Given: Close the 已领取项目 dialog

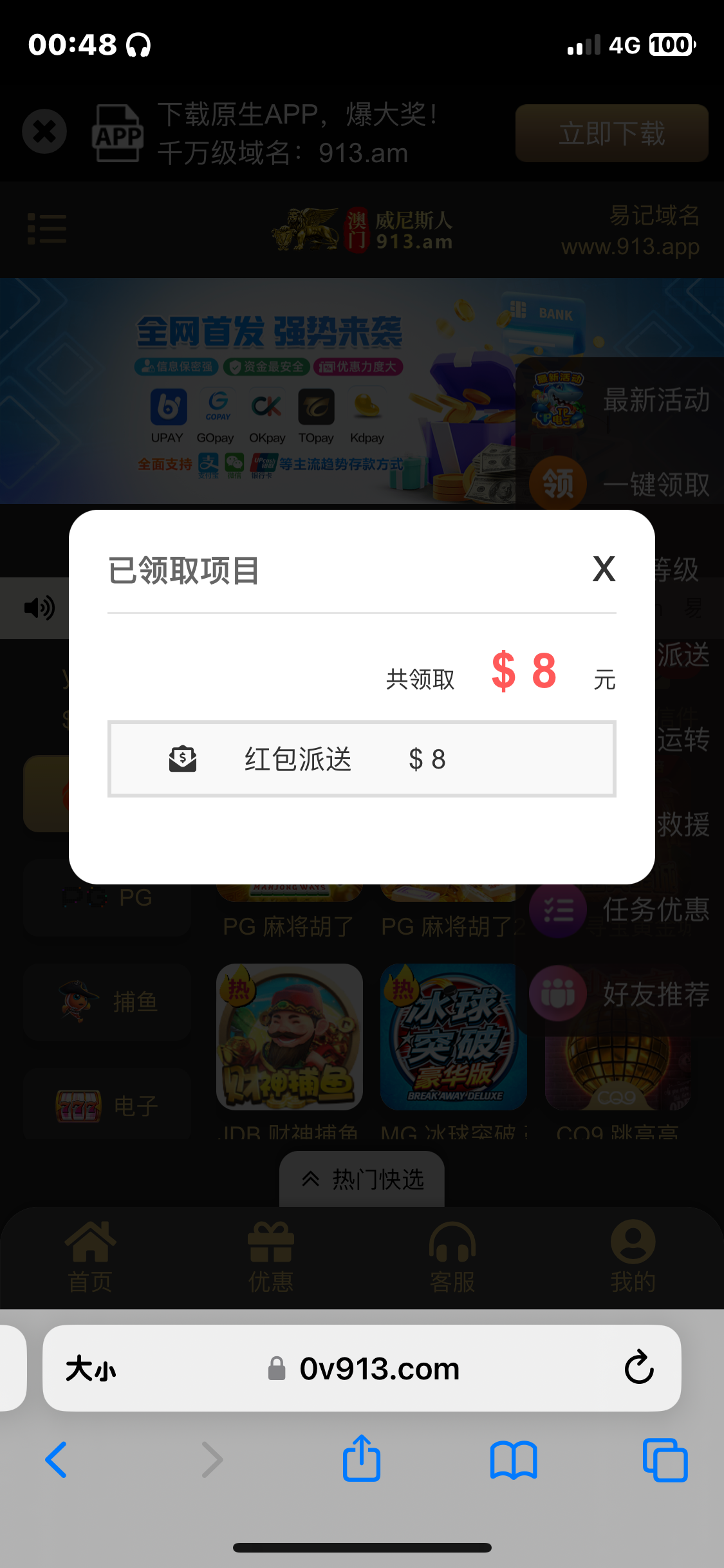Looking at the screenshot, I should tap(604, 569).
